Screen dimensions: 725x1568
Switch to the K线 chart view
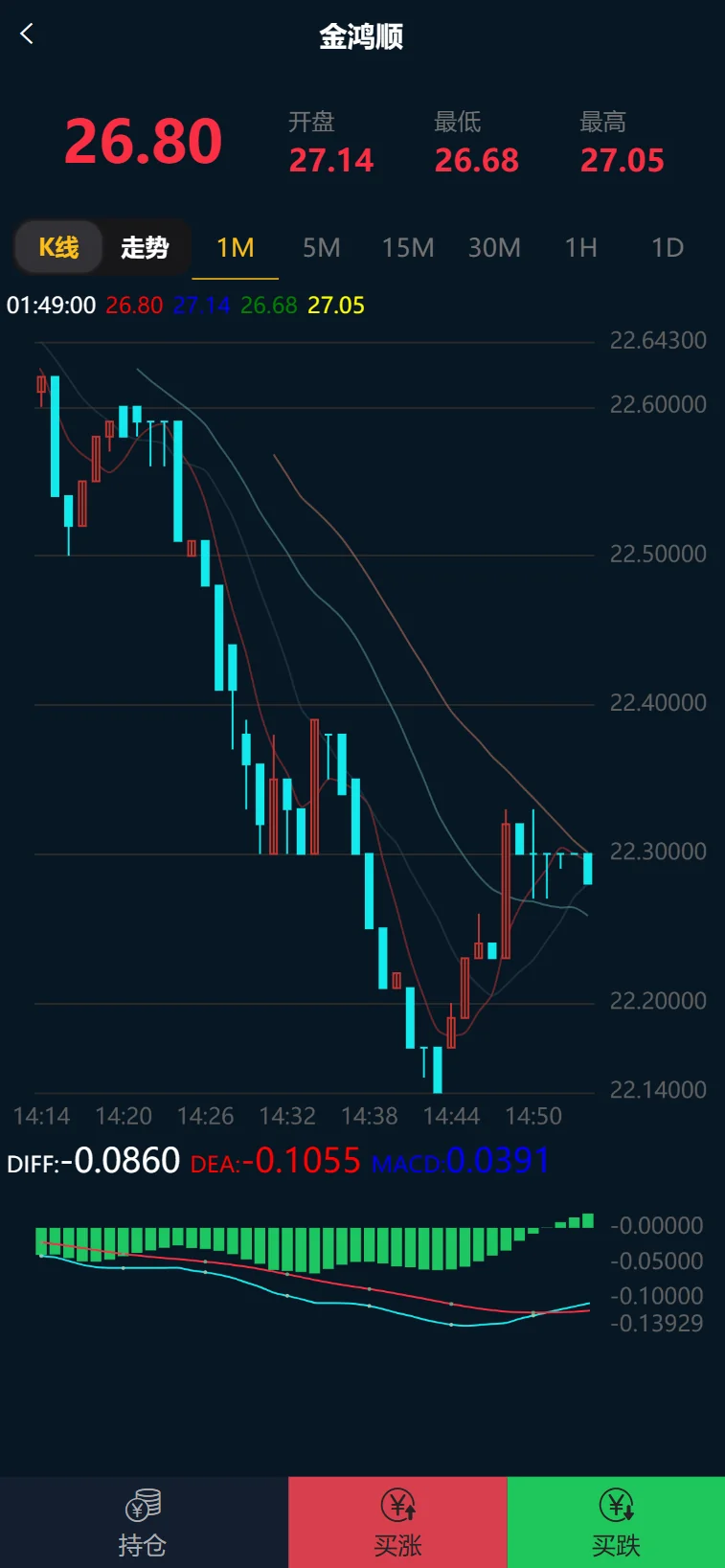pos(58,248)
